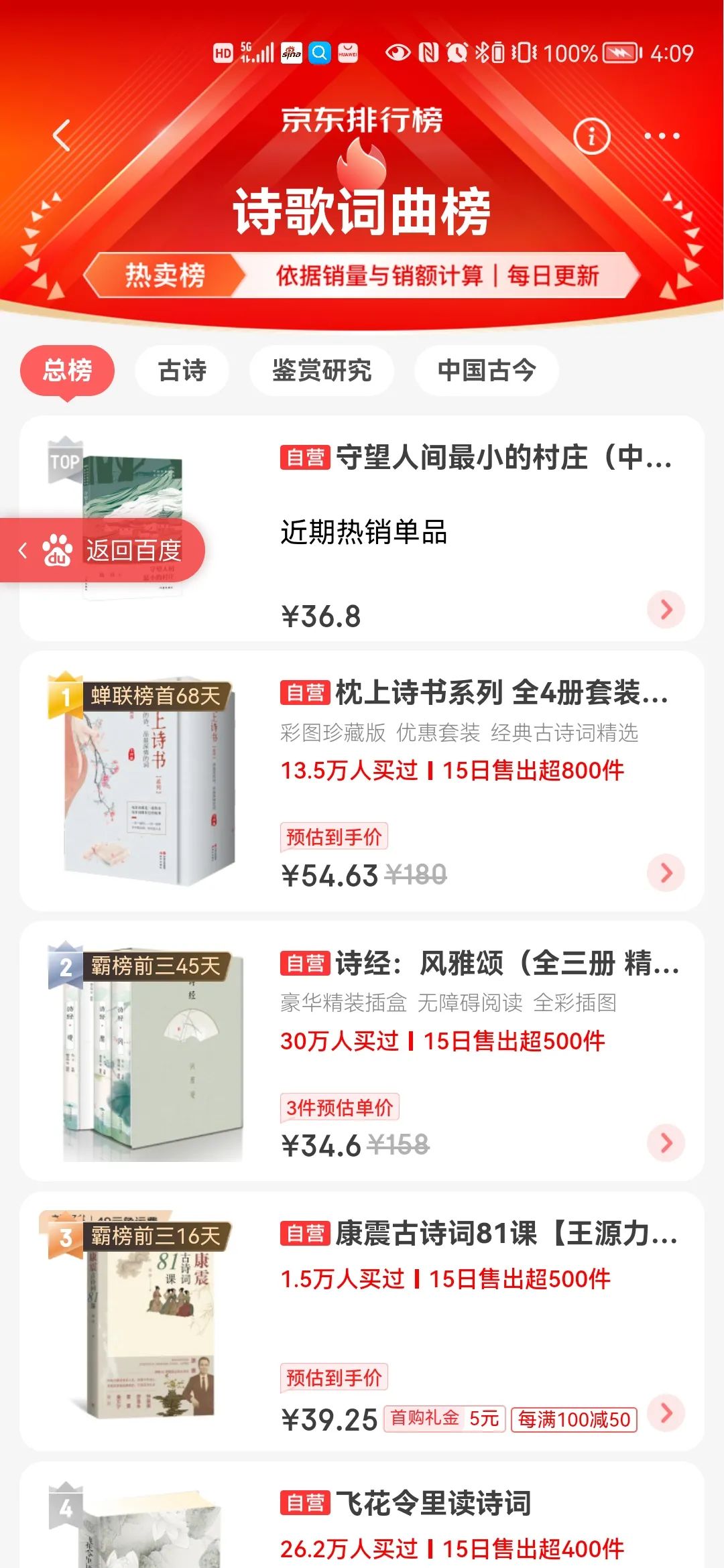Viewport: 724px width, 1568px height.
Task: Open the 飞花令里读诗词 product card
Action: click(362, 1515)
